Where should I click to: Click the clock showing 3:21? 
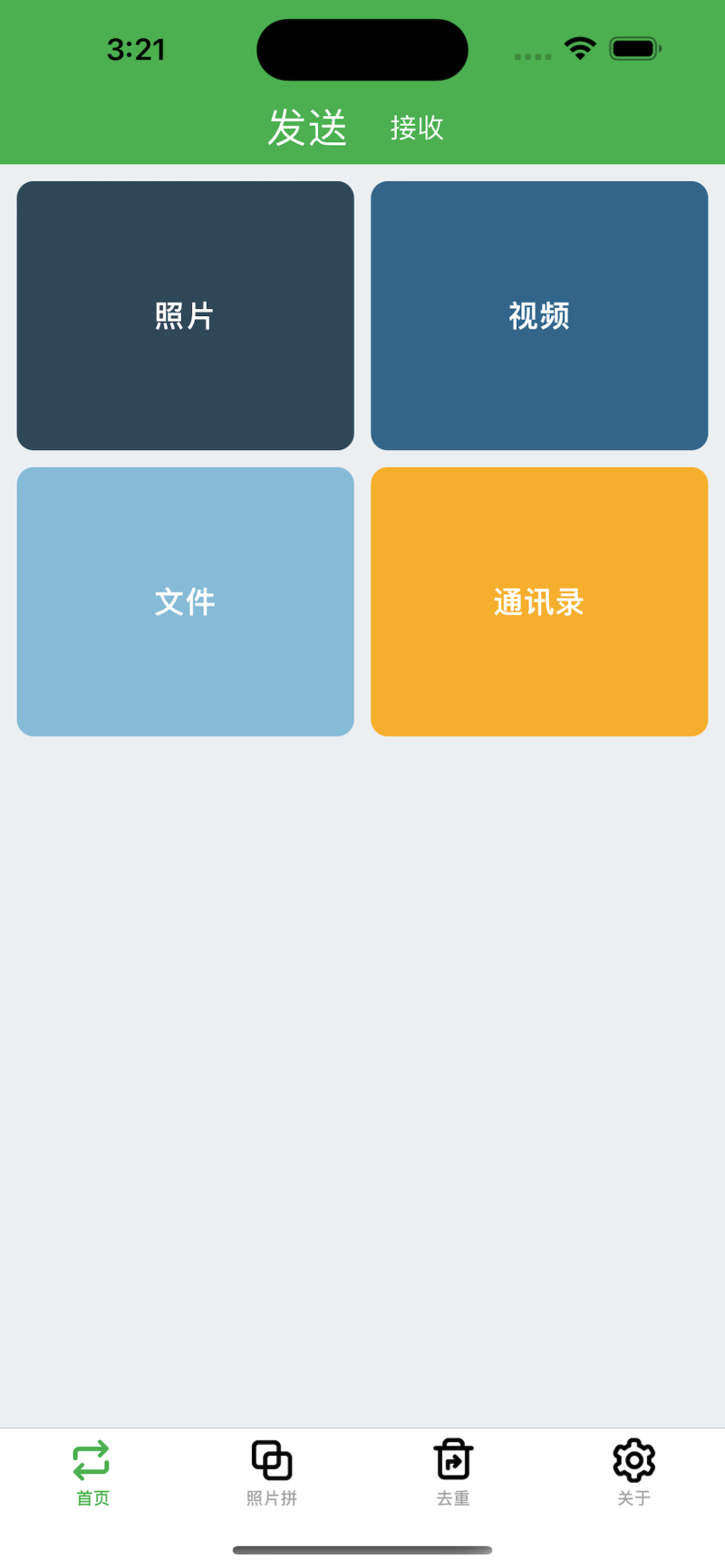(x=138, y=49)
